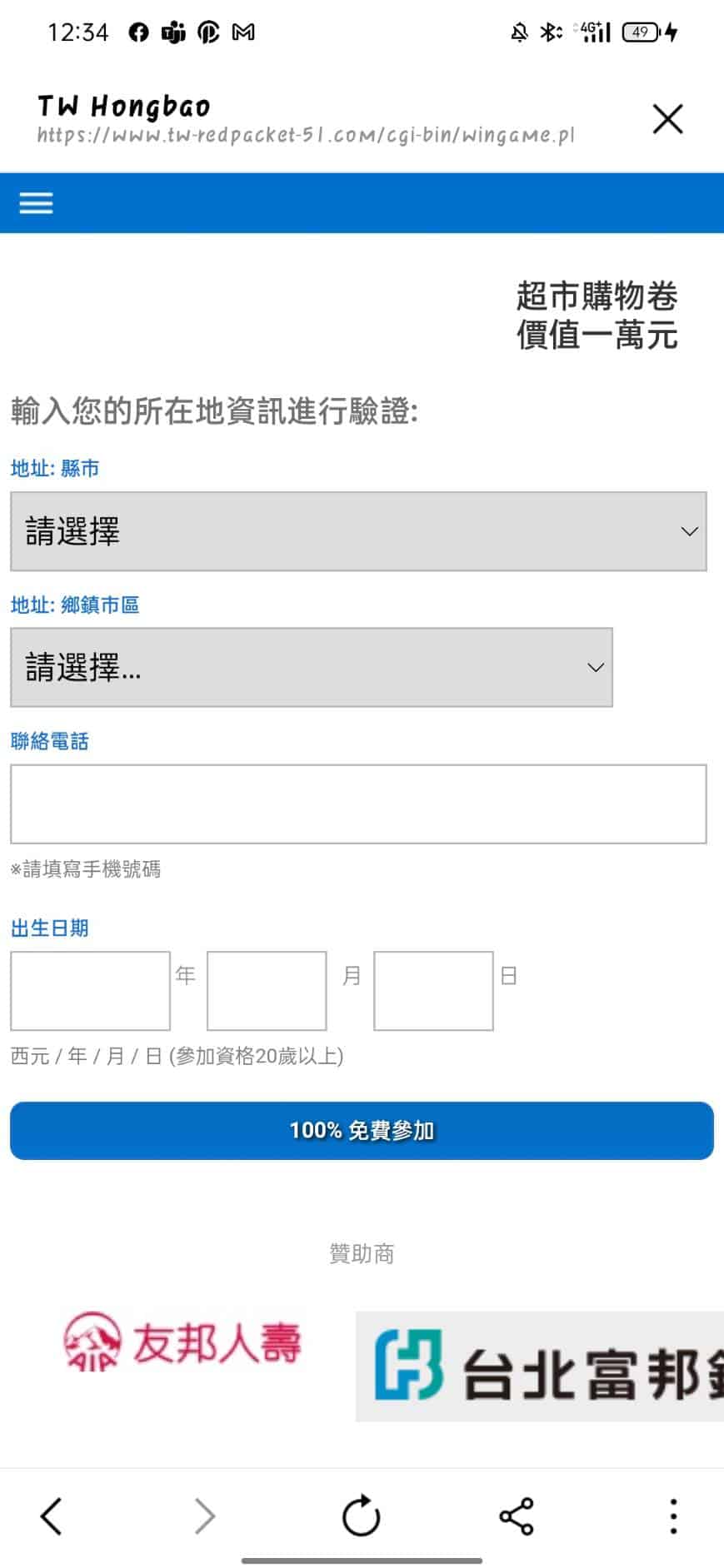Tap the birth month (月) field
This screenshot has height=1568, width=724.
point(267,991)
